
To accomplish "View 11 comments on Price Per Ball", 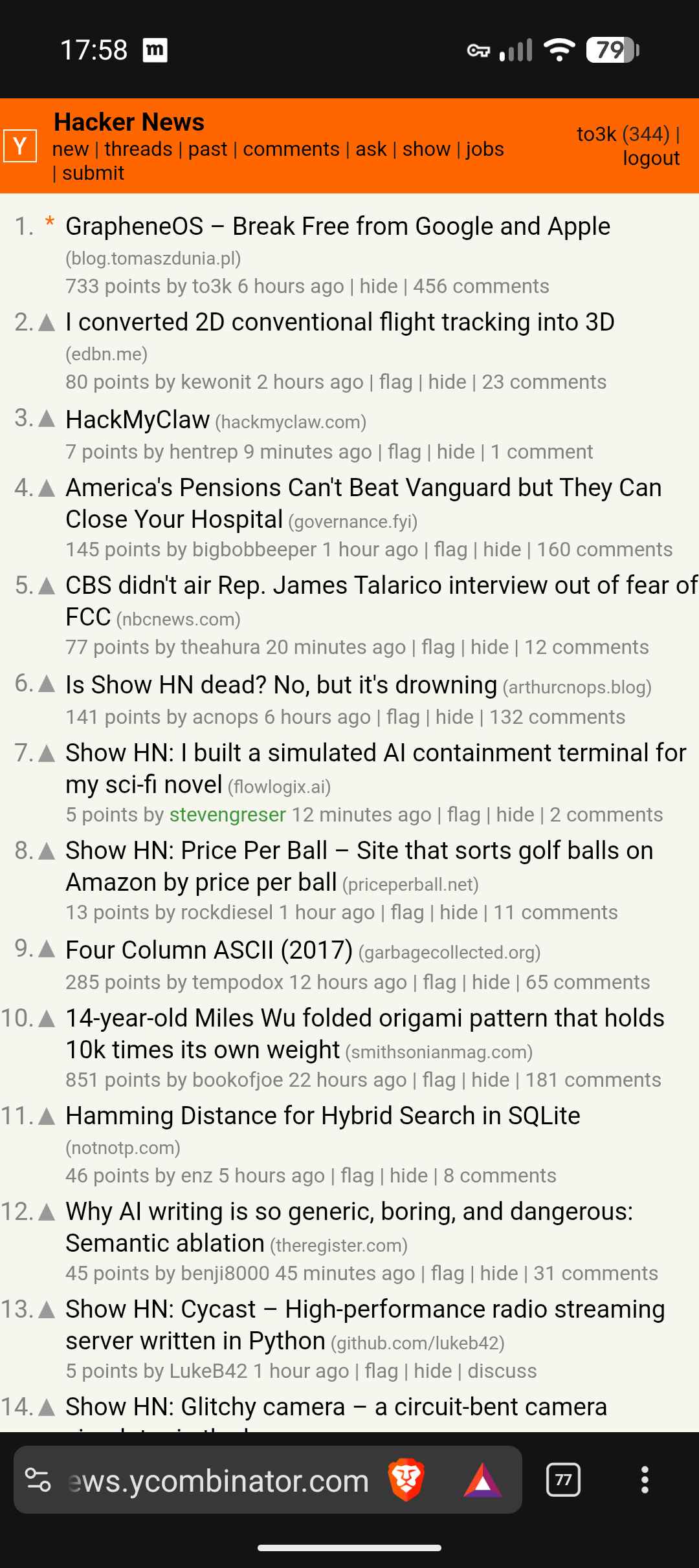I will (555, 913).
